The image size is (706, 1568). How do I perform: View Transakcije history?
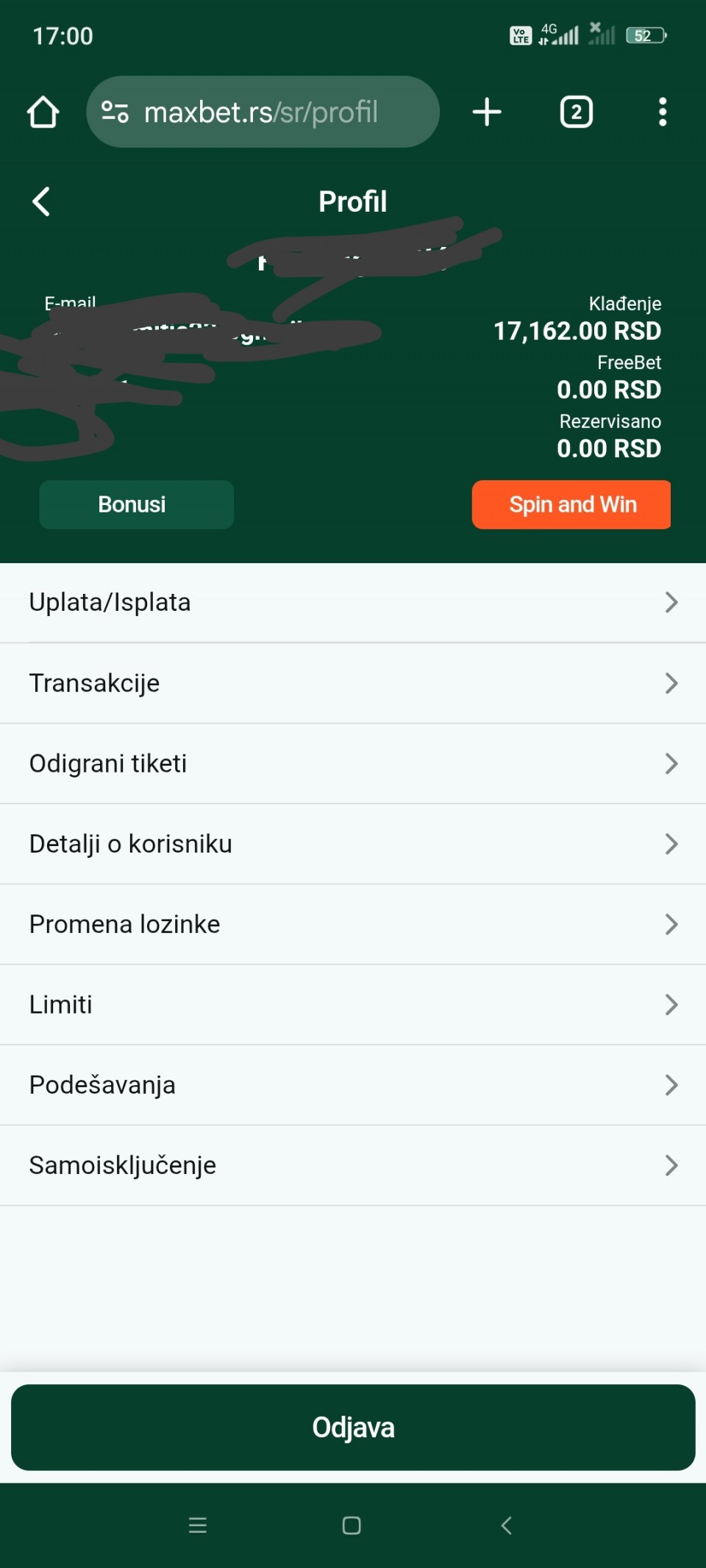point(353,683)
